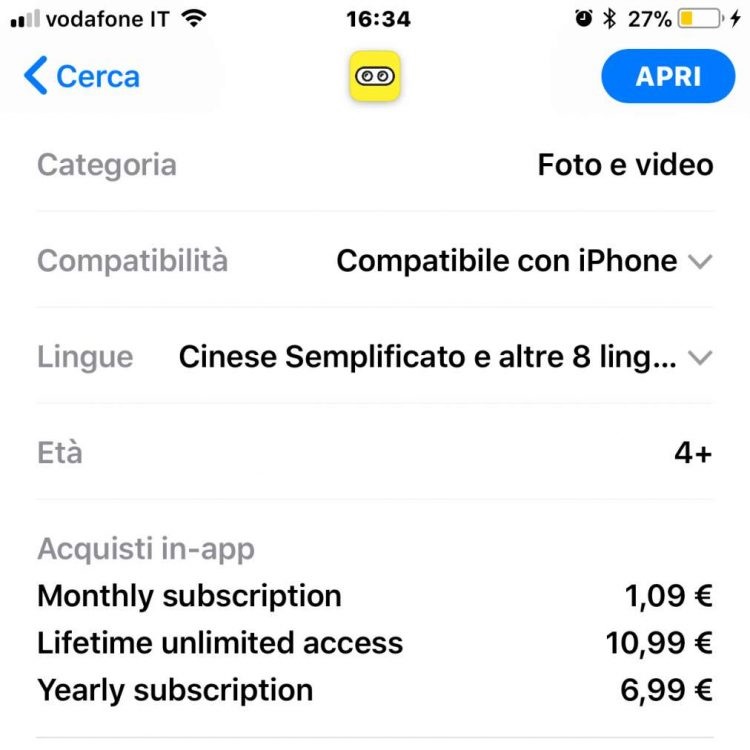Tap the APRI button to open the app
Image resolution: width=750 pixels, height=750 pixels.
668,77
